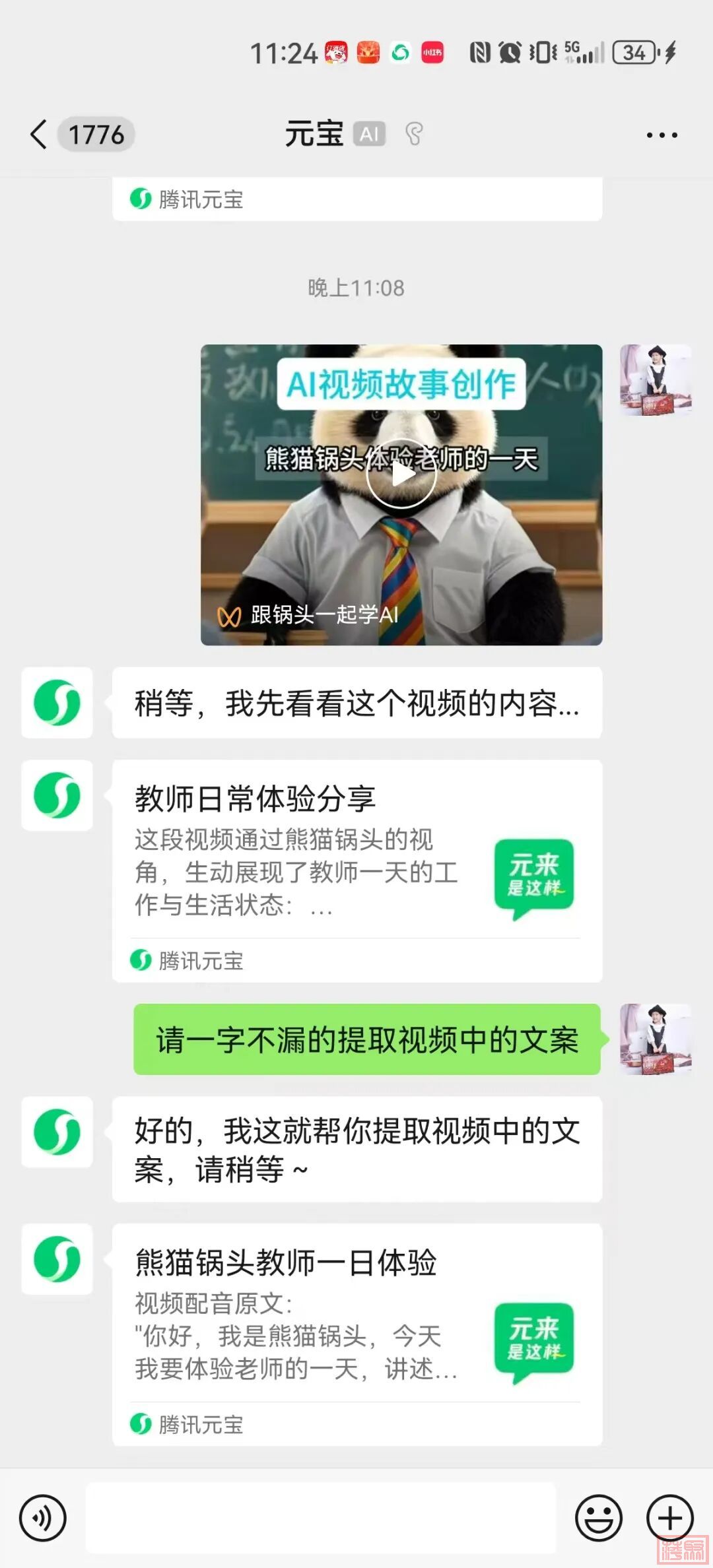Focus the message text field
The image size is (713, 1568).
point(321,1518)
